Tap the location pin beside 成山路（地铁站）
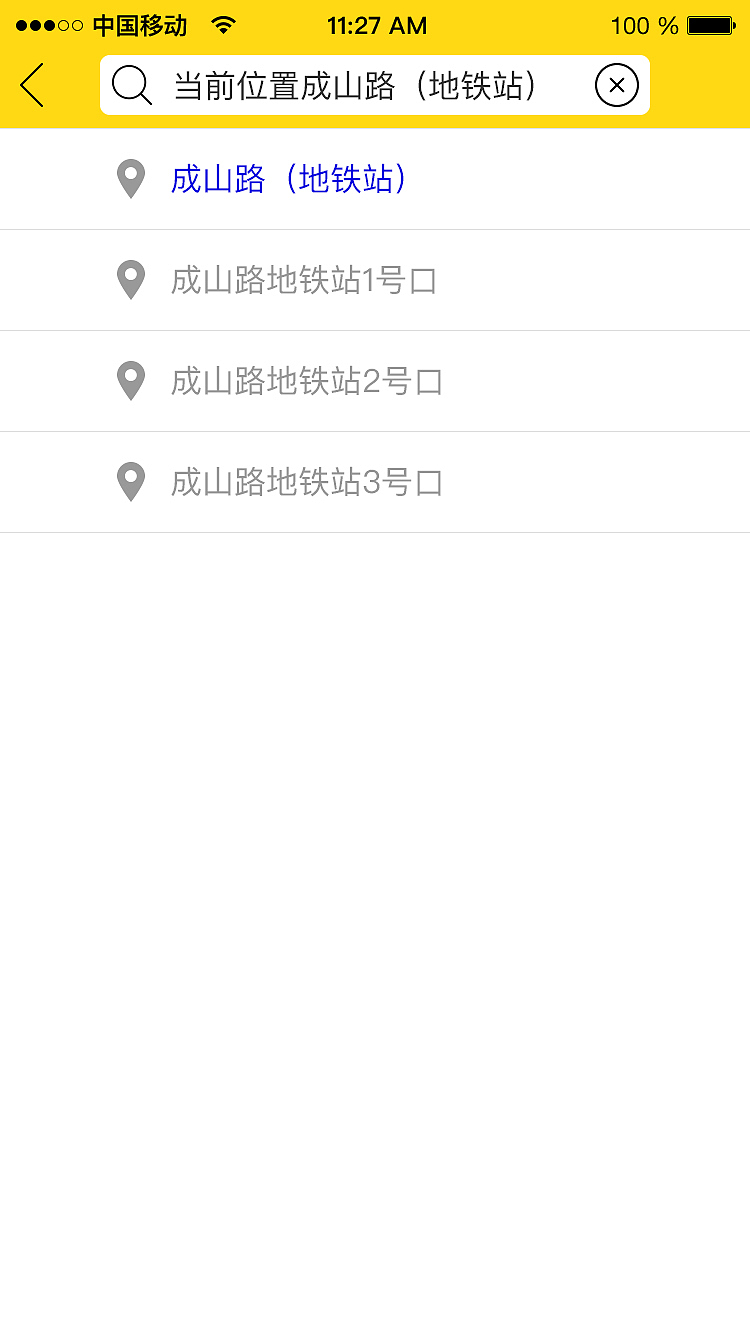This screenshot has width=750, height=1334. pos(130,179)
